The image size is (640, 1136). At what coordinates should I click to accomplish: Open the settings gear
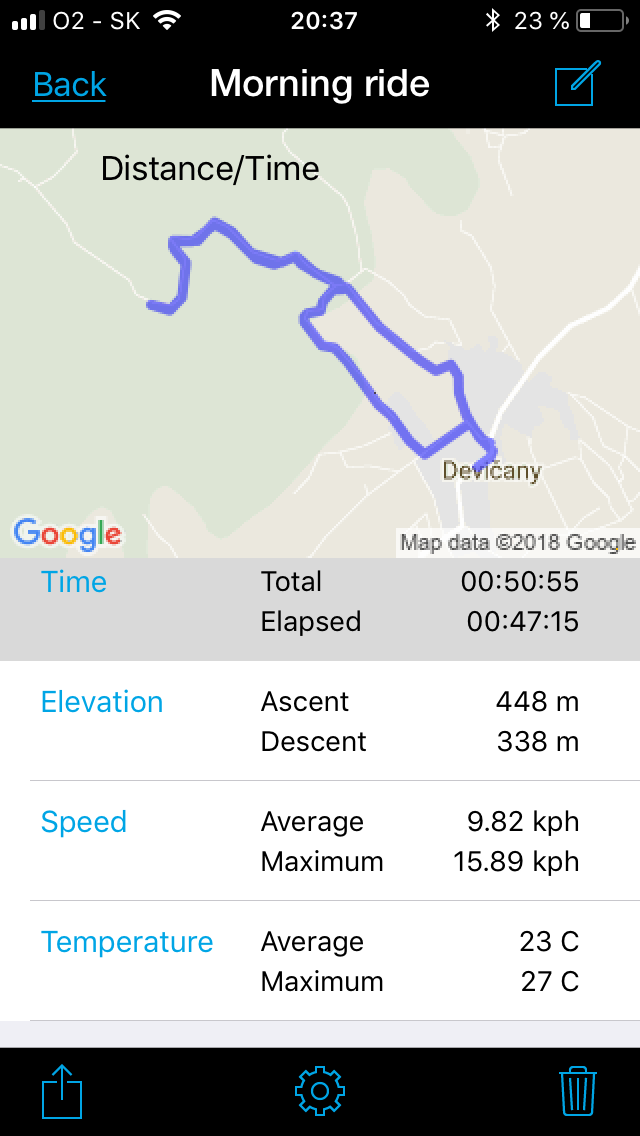320,1090
